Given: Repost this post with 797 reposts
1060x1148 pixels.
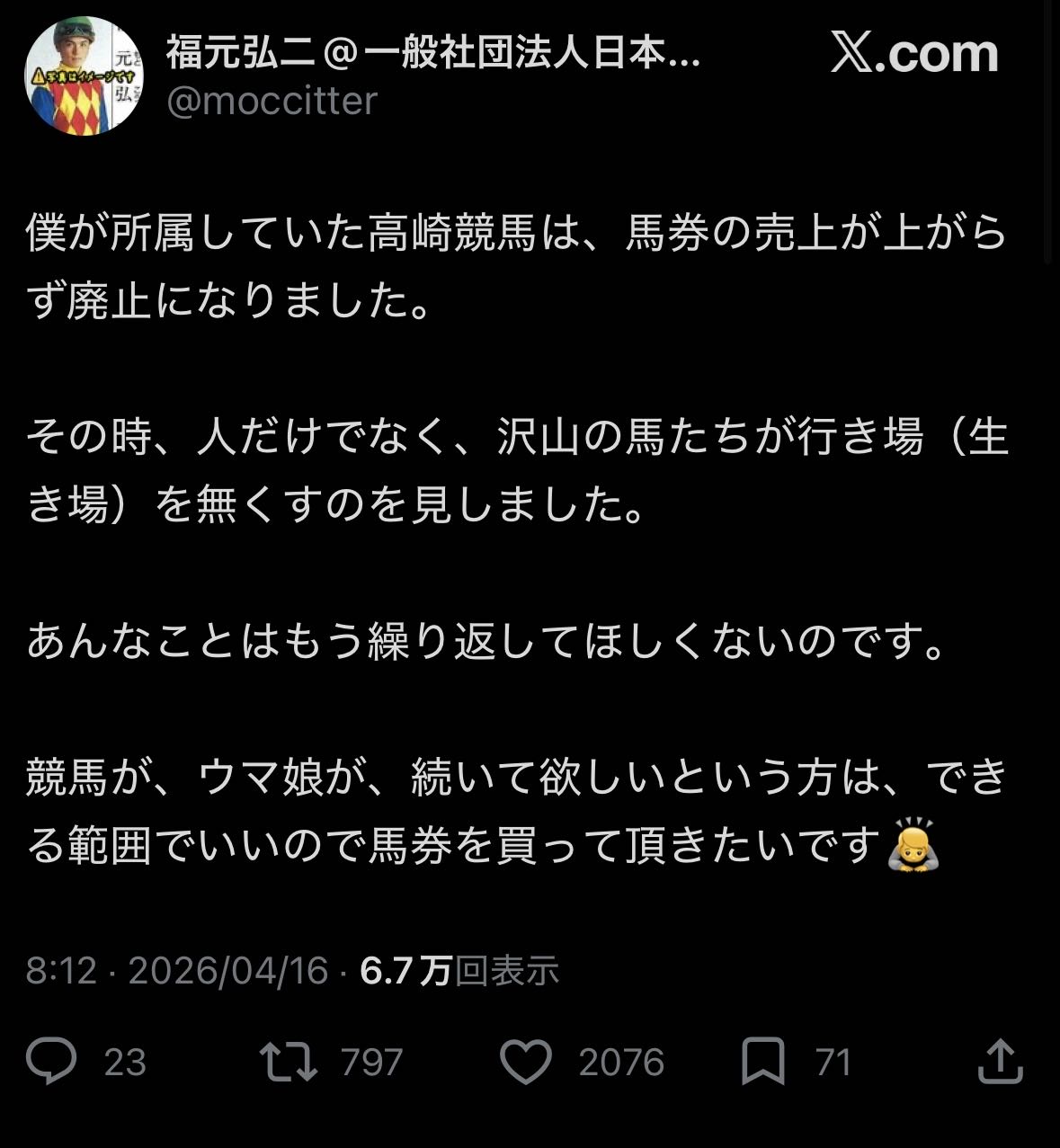Looking at the screenshot, I should coord(289,1062).
